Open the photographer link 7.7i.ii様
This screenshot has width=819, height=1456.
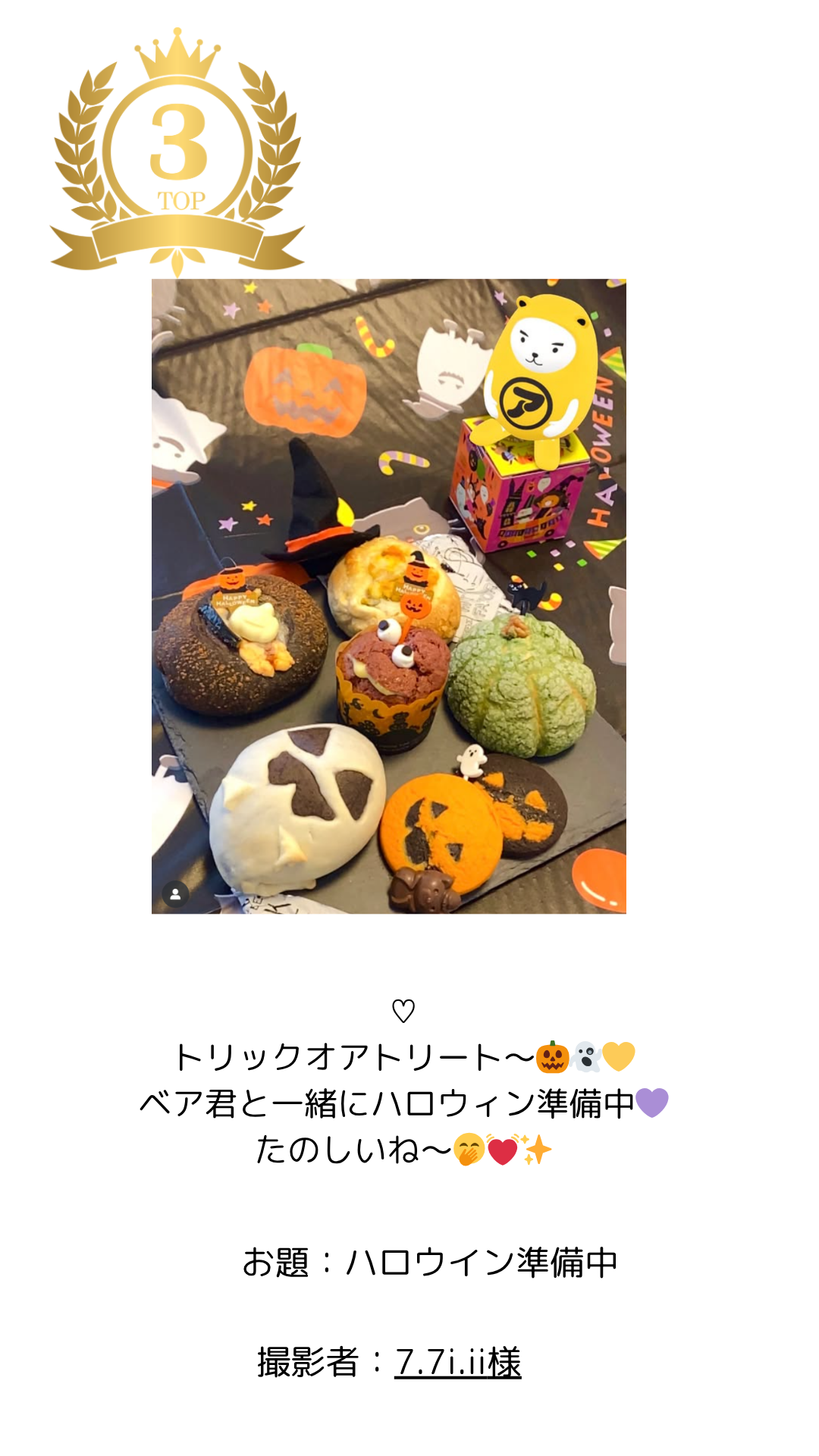pos(458,1362)
